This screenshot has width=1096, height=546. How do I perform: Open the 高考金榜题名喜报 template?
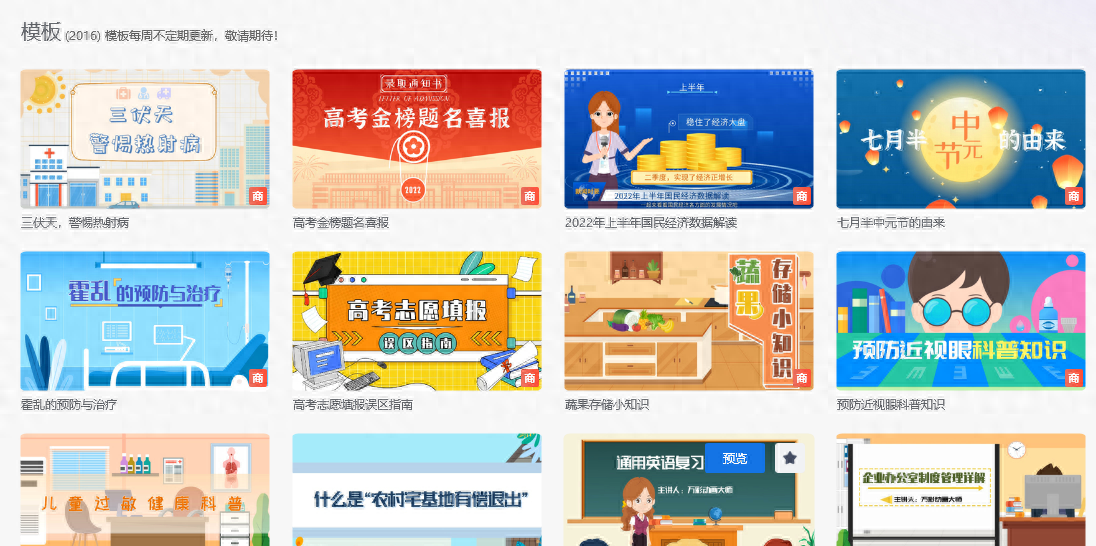[x=417, y=139]
